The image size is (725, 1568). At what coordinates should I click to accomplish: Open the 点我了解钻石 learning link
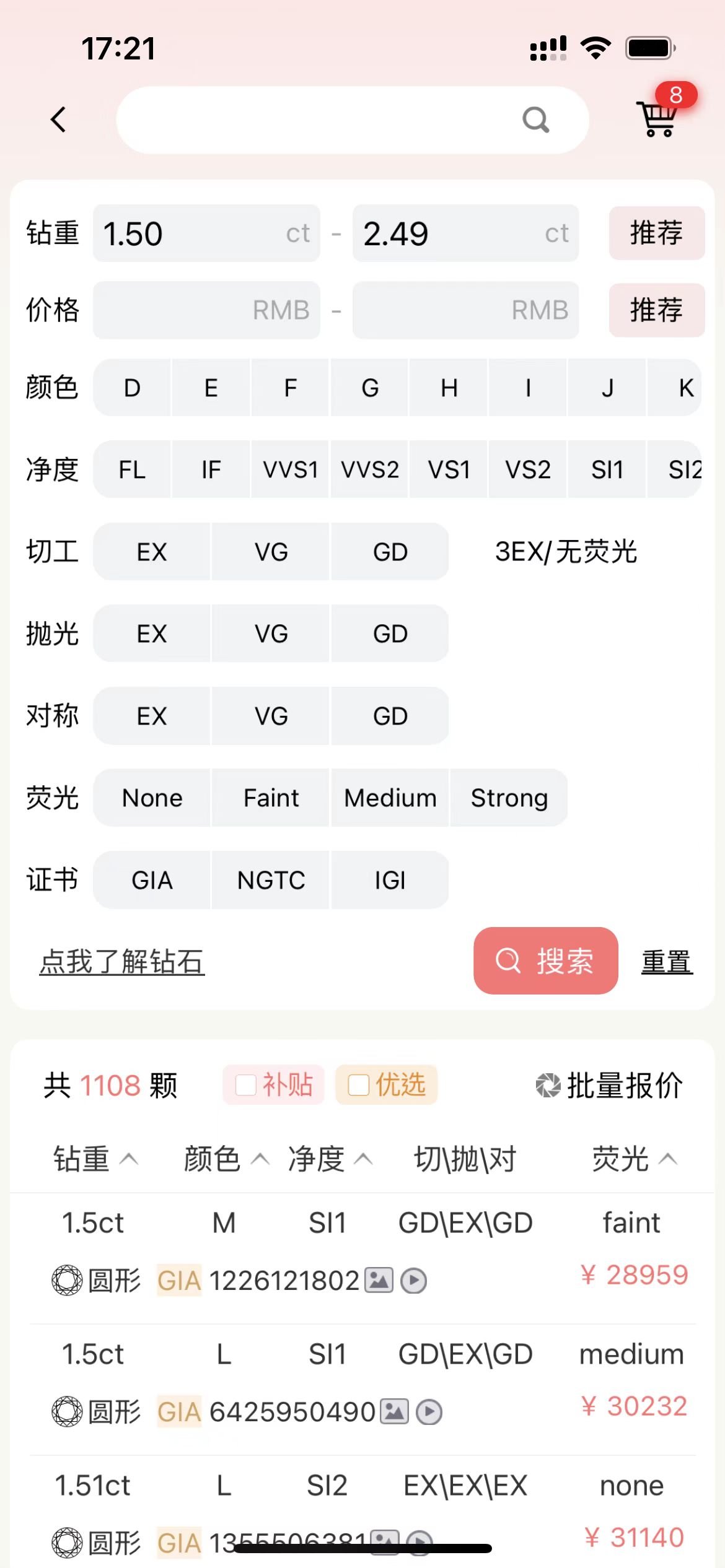click(121, 962)
